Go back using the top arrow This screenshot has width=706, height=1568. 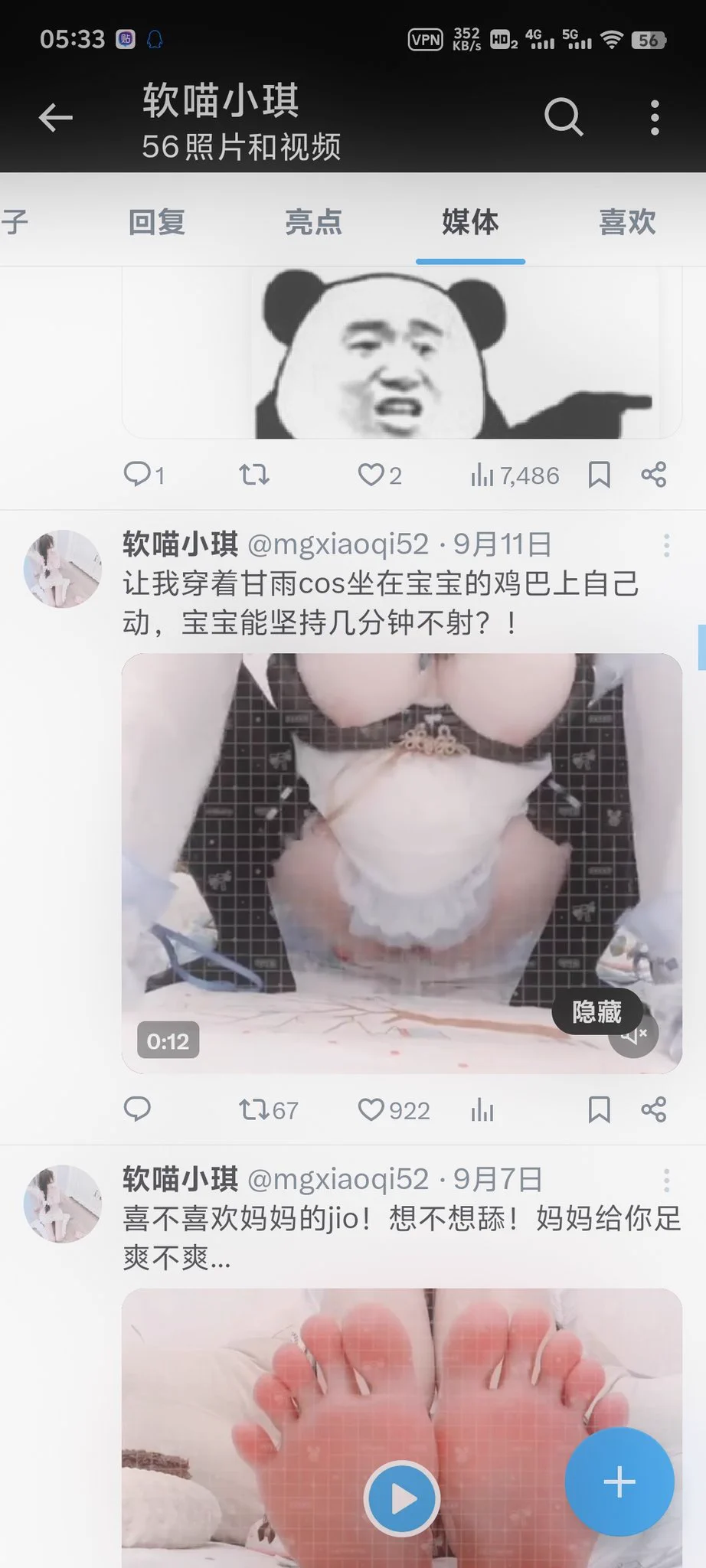(x=55, y=118)
